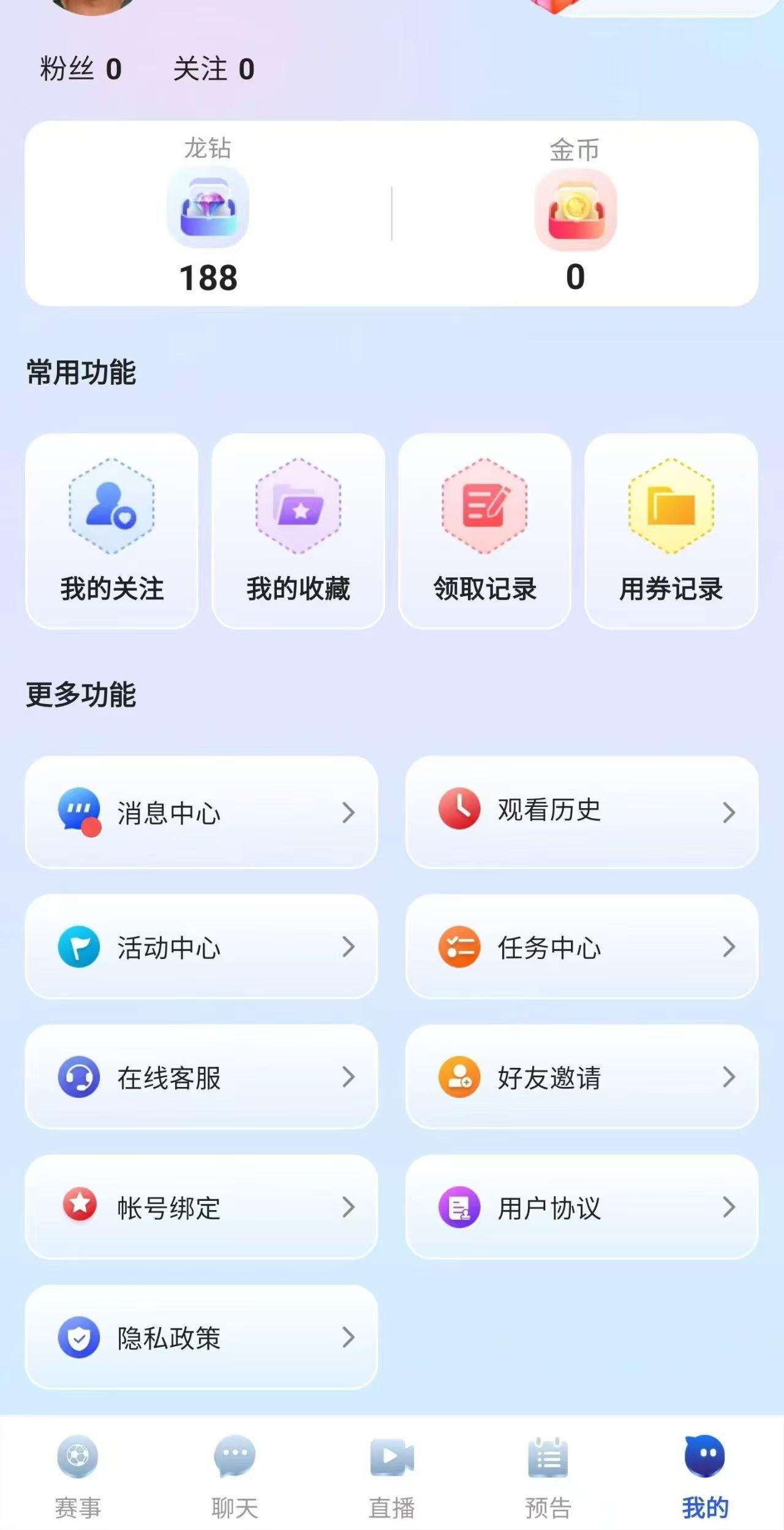
Task: Tap the 我的 tab
Action: 705,1477
